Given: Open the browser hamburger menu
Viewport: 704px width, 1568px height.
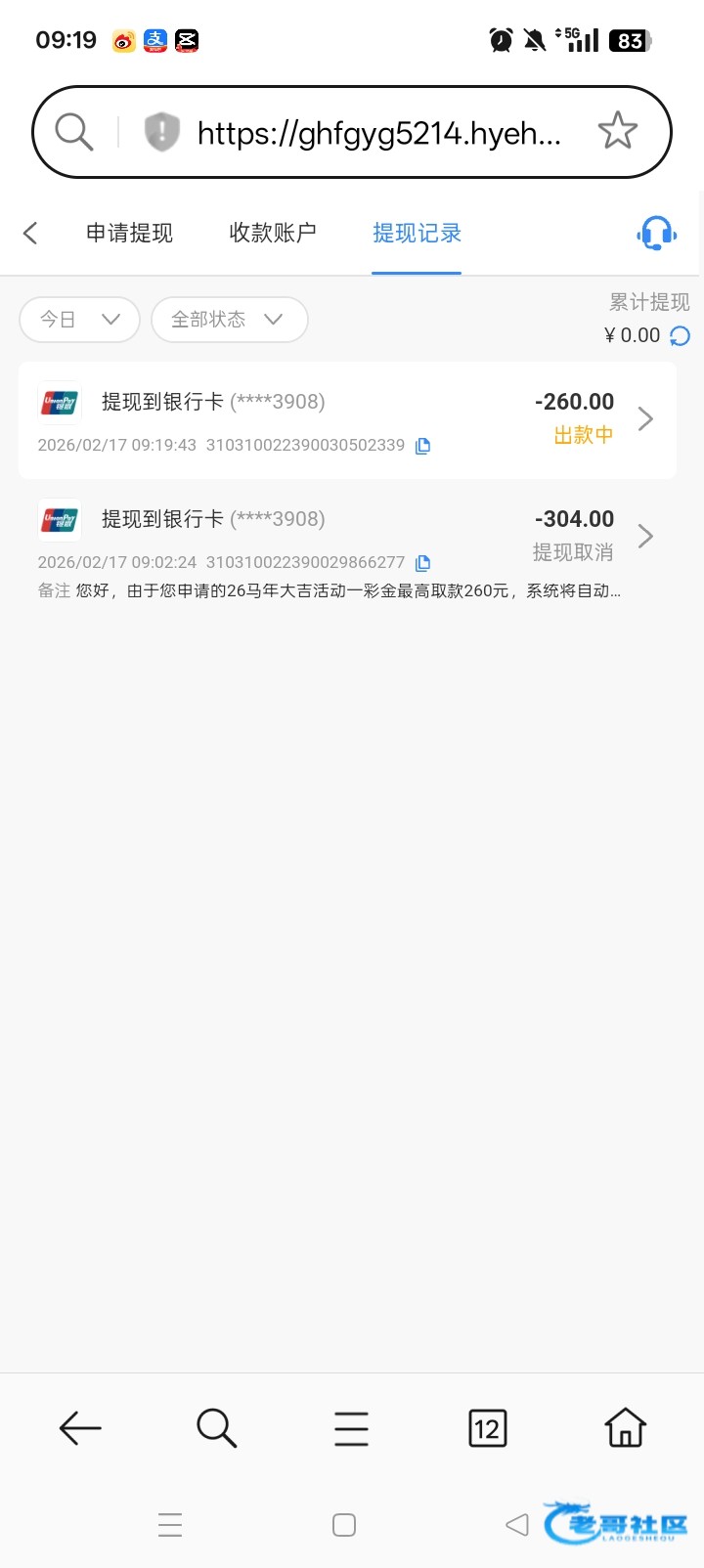Looking at the screenshot, I should coord(351,1428).
